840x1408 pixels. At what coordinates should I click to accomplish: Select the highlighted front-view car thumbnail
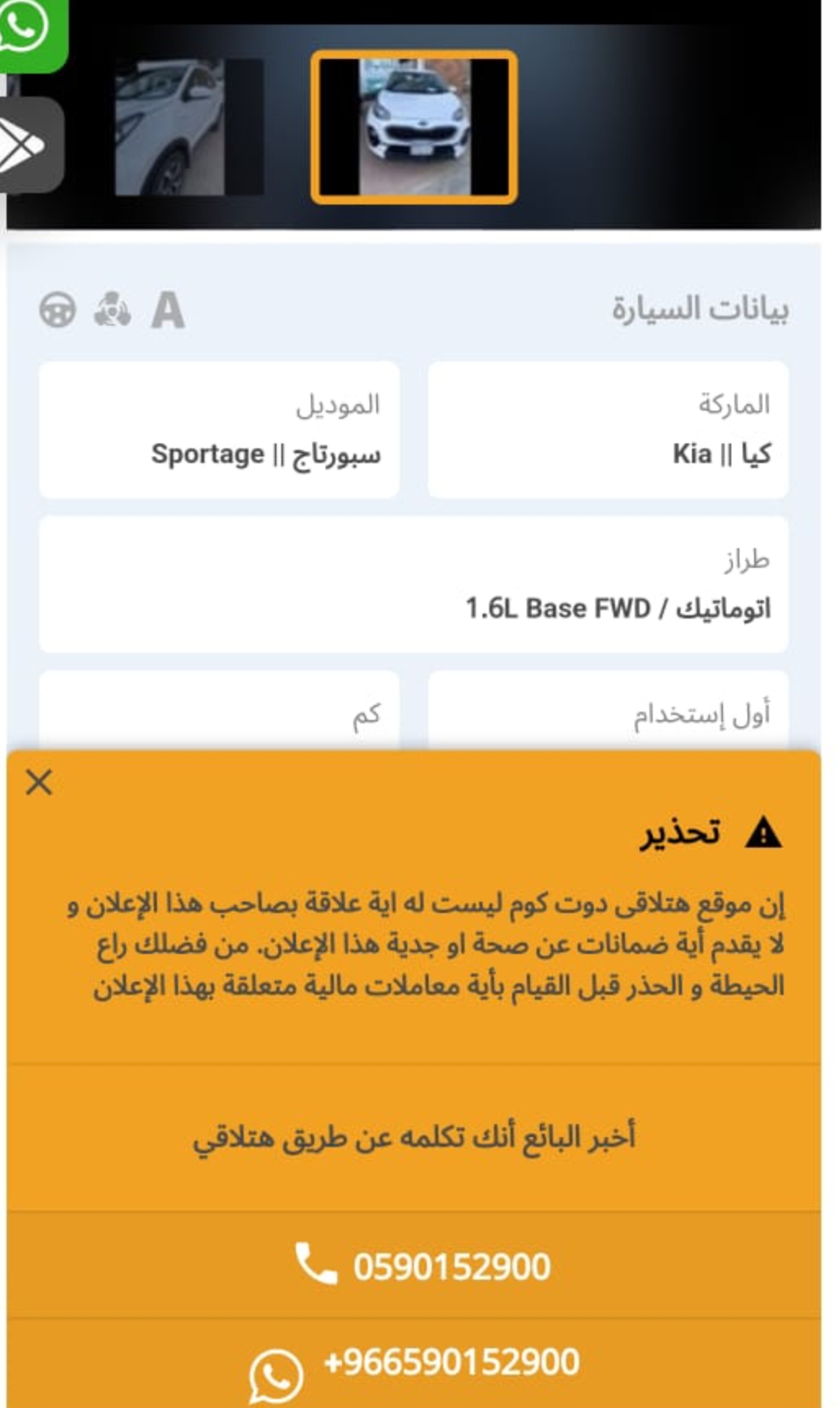(414, 127)
